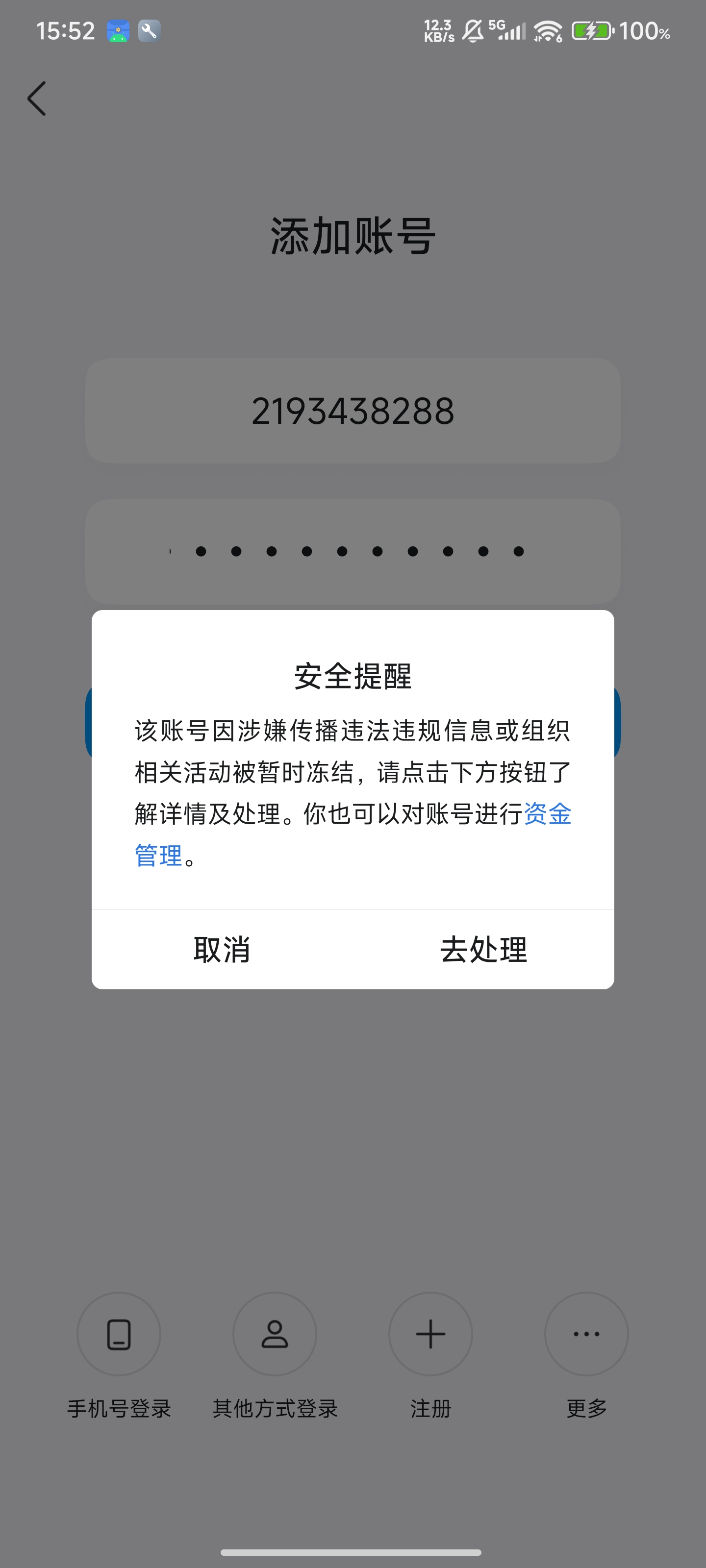Tap 去处理 to handle the frozen account
This screenshot has height=1568, width=706.
tap(483, 950)
